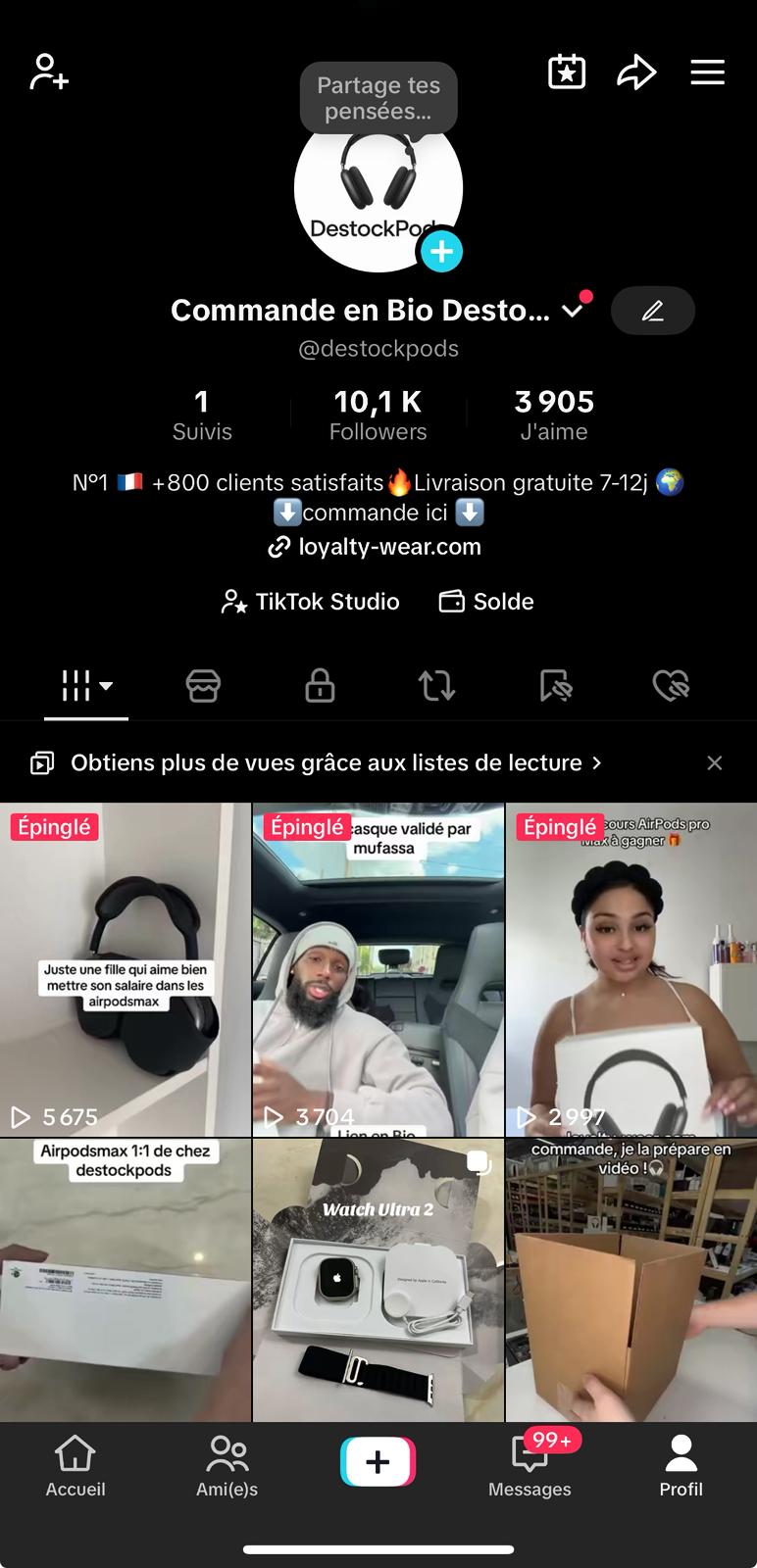757x1568 pixels.
Task: Open the Solde balance
Action: tap(486, 602)
